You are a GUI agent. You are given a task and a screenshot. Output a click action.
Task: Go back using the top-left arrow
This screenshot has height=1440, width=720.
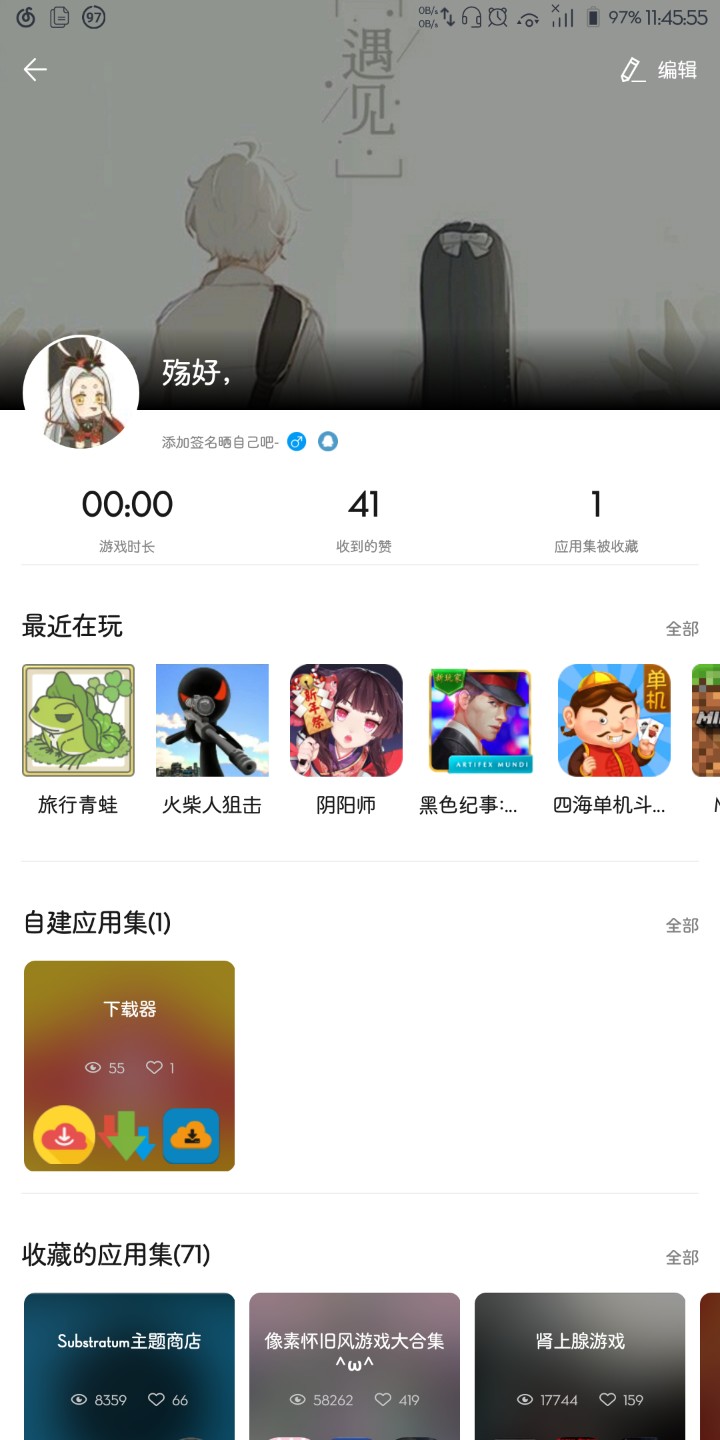(35, 69)
